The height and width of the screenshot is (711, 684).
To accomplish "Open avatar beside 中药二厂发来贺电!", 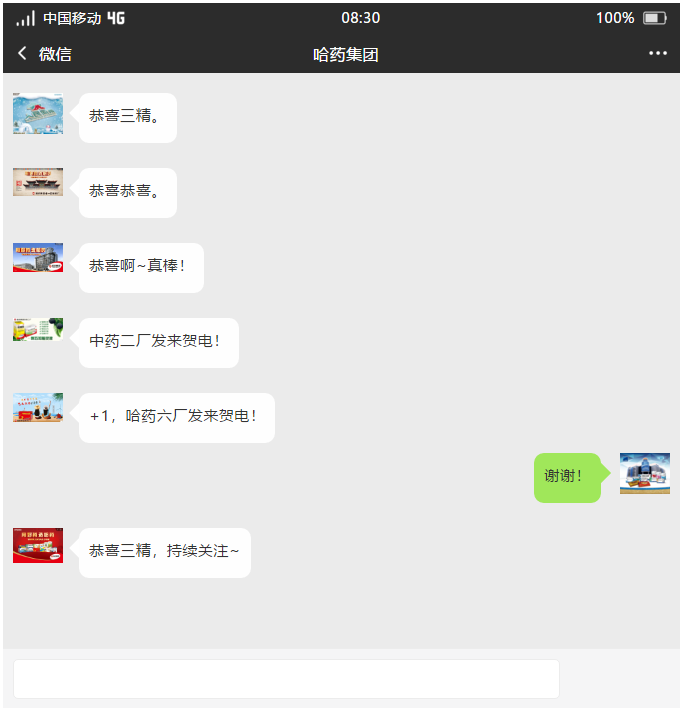I will pyautogui.click(x=38, y=330).
